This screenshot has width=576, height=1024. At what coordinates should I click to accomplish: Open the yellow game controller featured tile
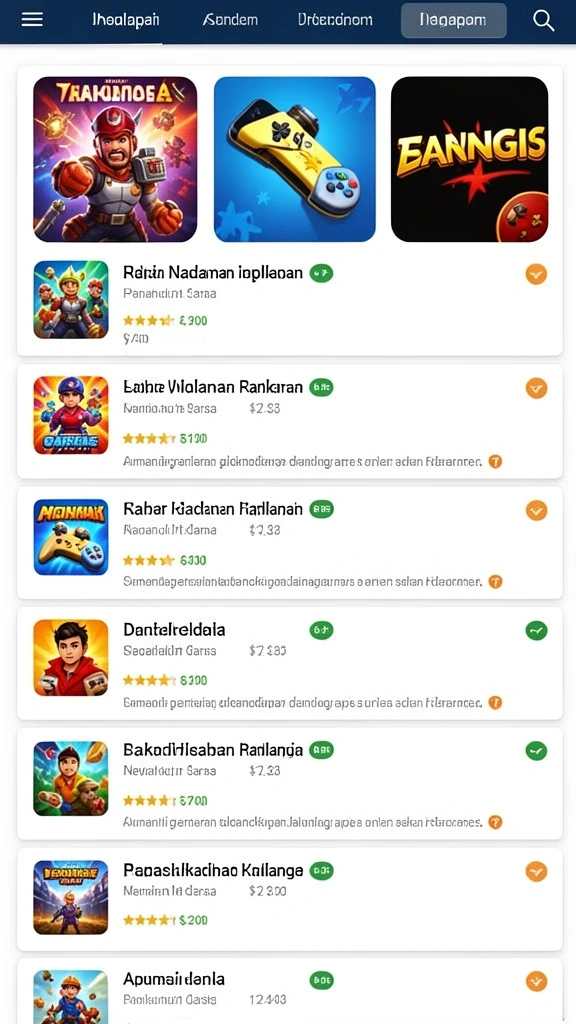(x=295, y=159)
